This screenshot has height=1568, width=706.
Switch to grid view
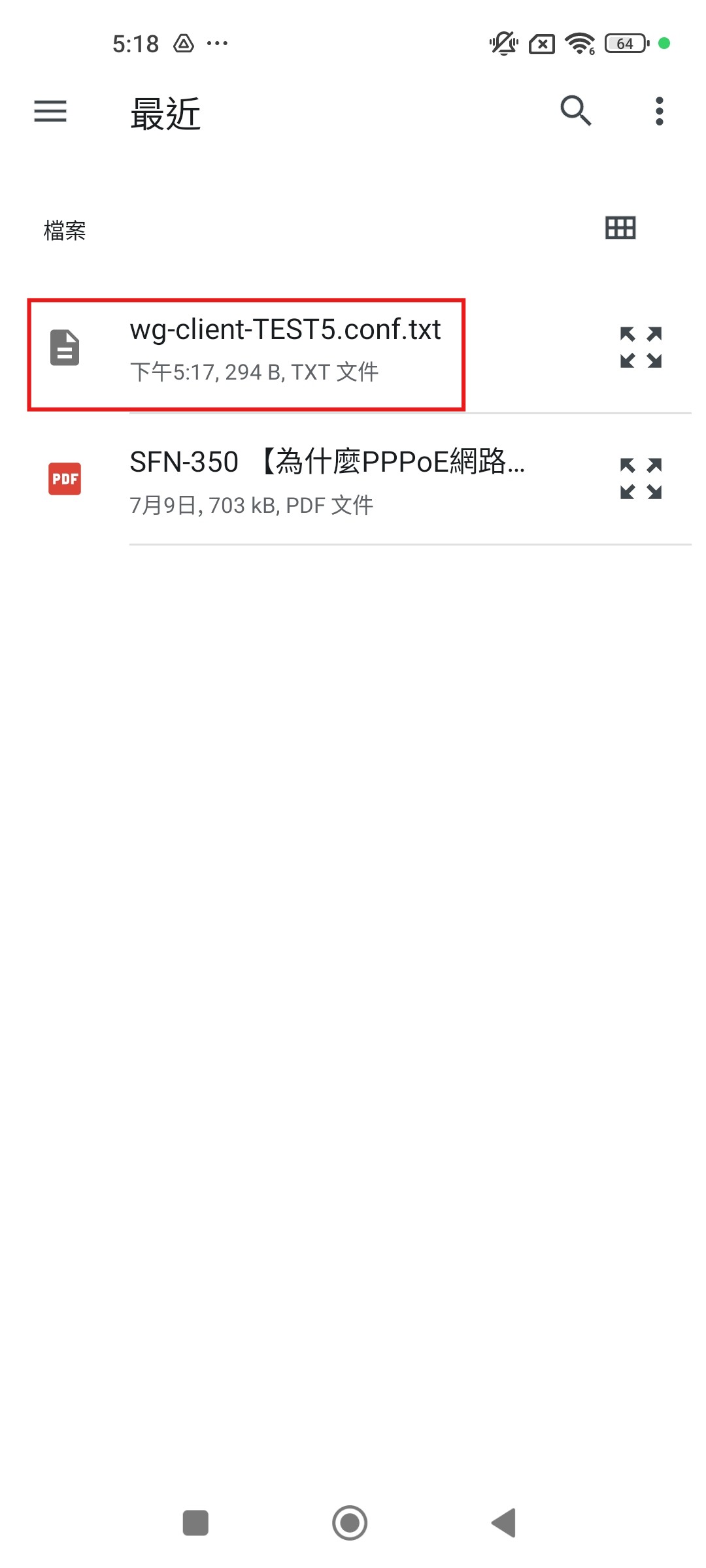point(620,228)
